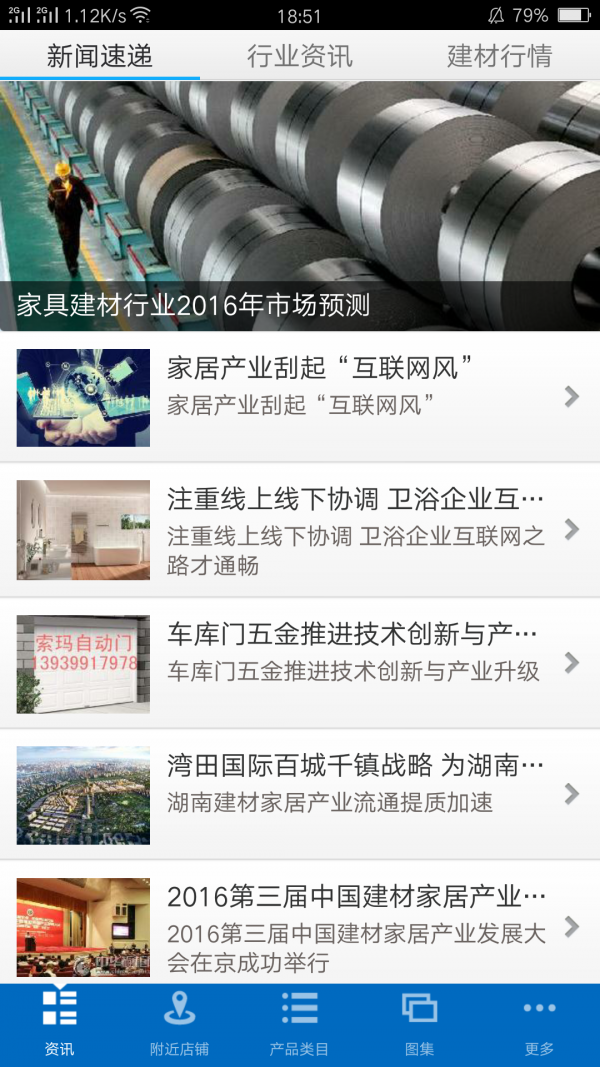
Task: Switch to the 新闻速递 tab
Action: click(x=100, y=56)
